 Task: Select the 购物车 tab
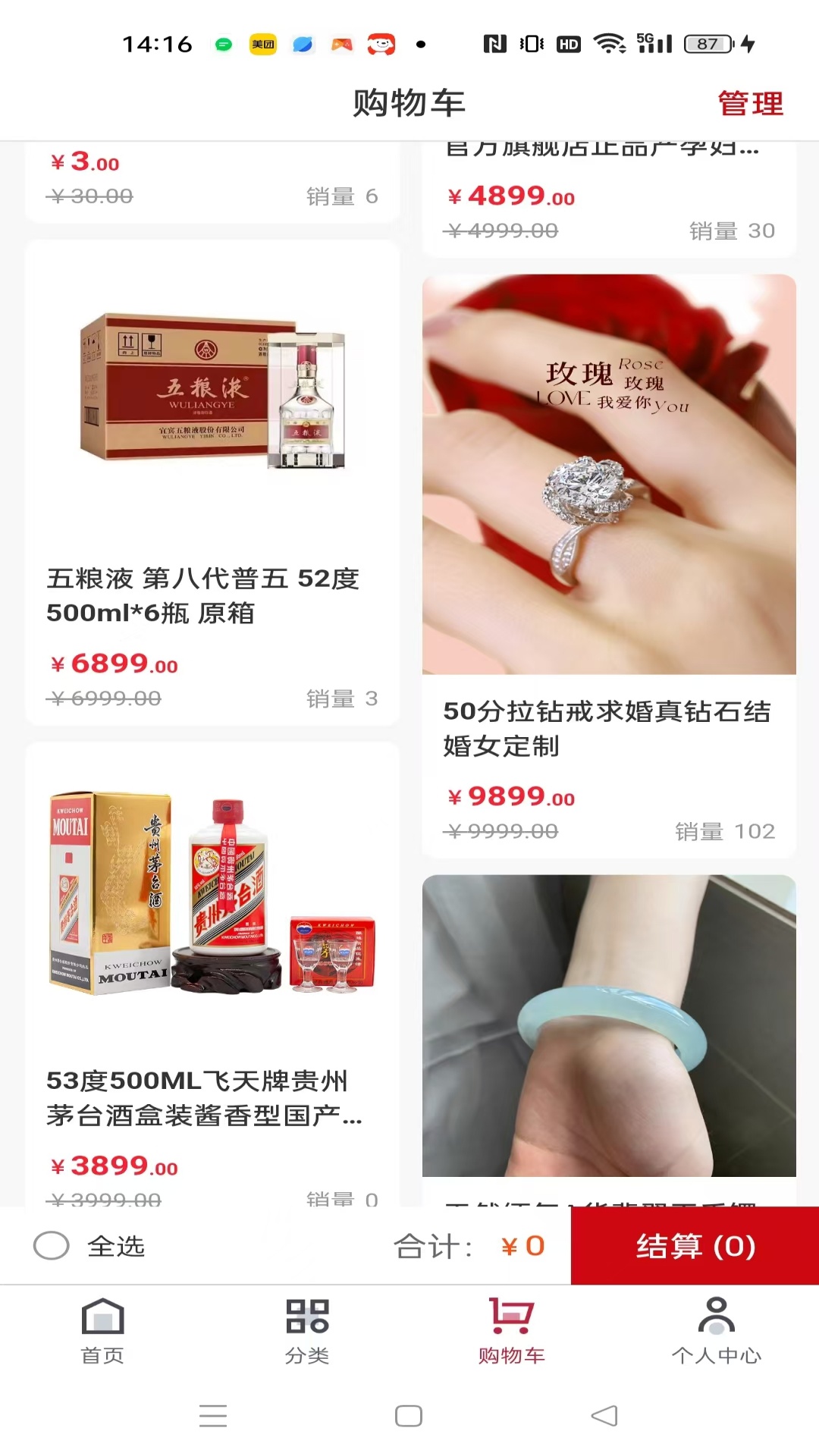point(512,1331)
